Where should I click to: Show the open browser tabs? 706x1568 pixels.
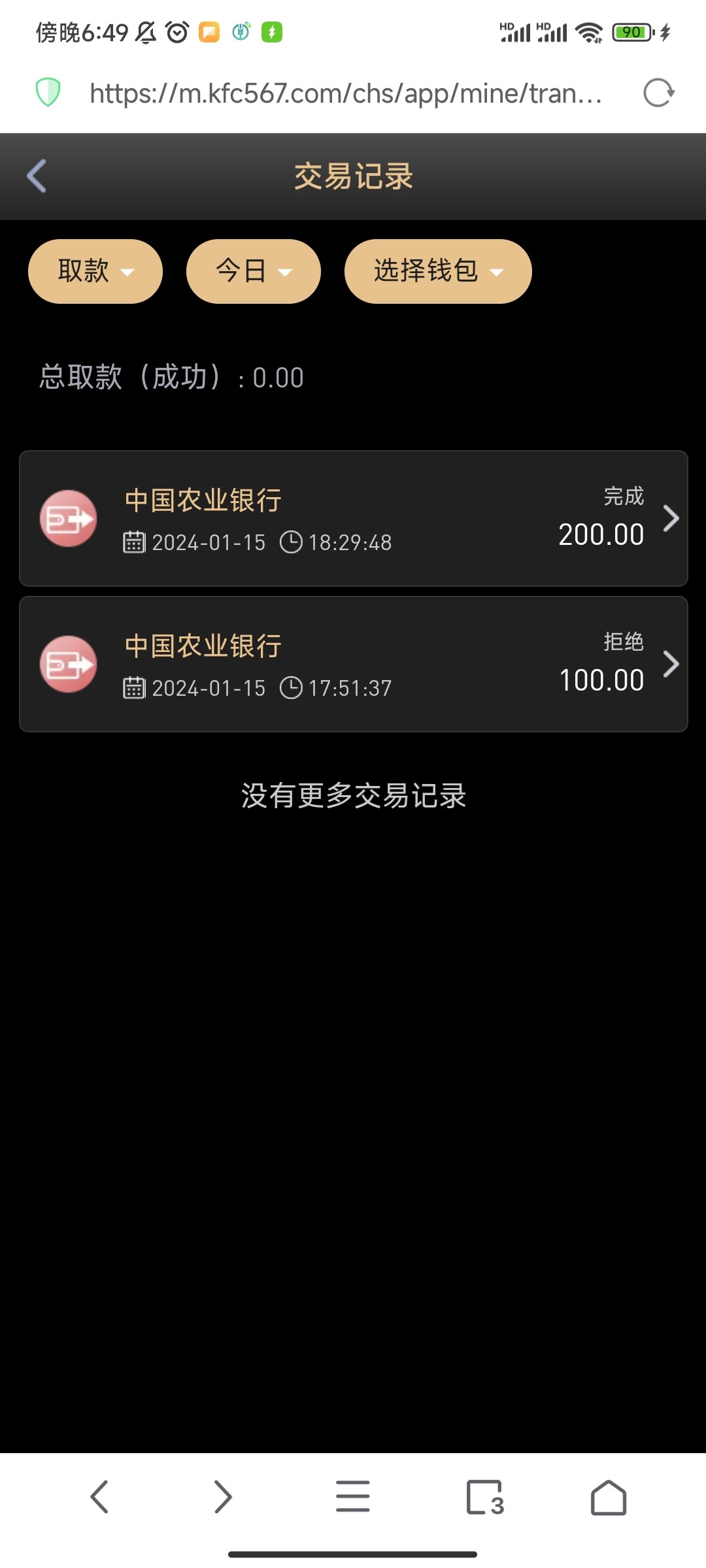[484, 1497]
